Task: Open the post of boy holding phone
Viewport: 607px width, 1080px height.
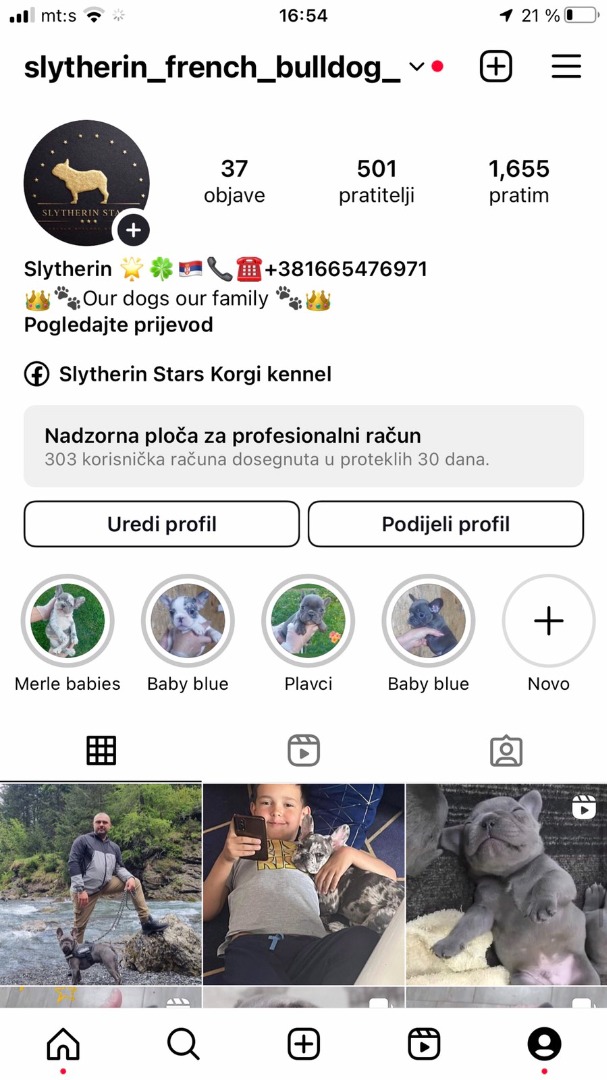Action: point(304,884)
